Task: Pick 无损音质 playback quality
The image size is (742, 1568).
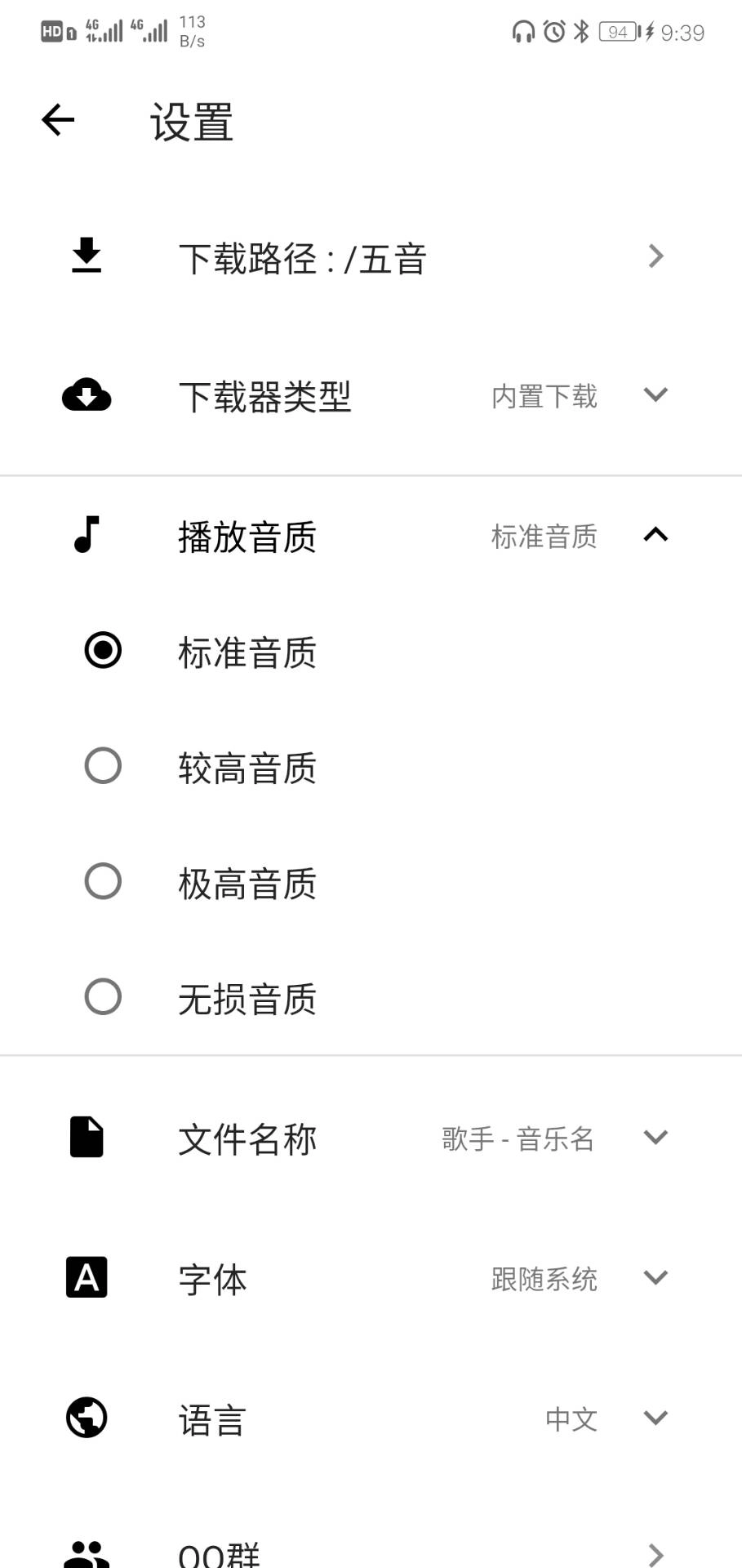Action: tap(103, 997)
